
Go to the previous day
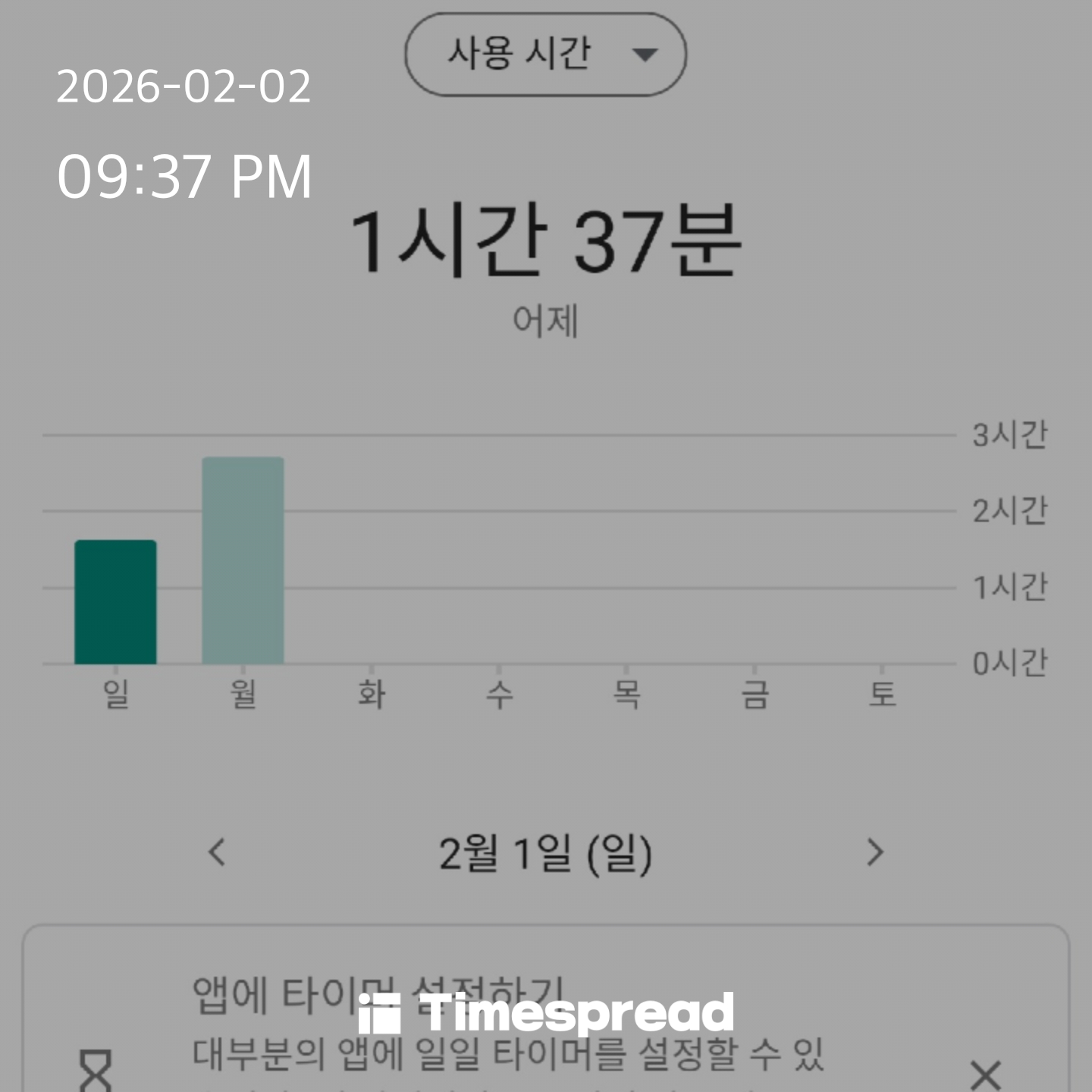click(x=217, y=852)
